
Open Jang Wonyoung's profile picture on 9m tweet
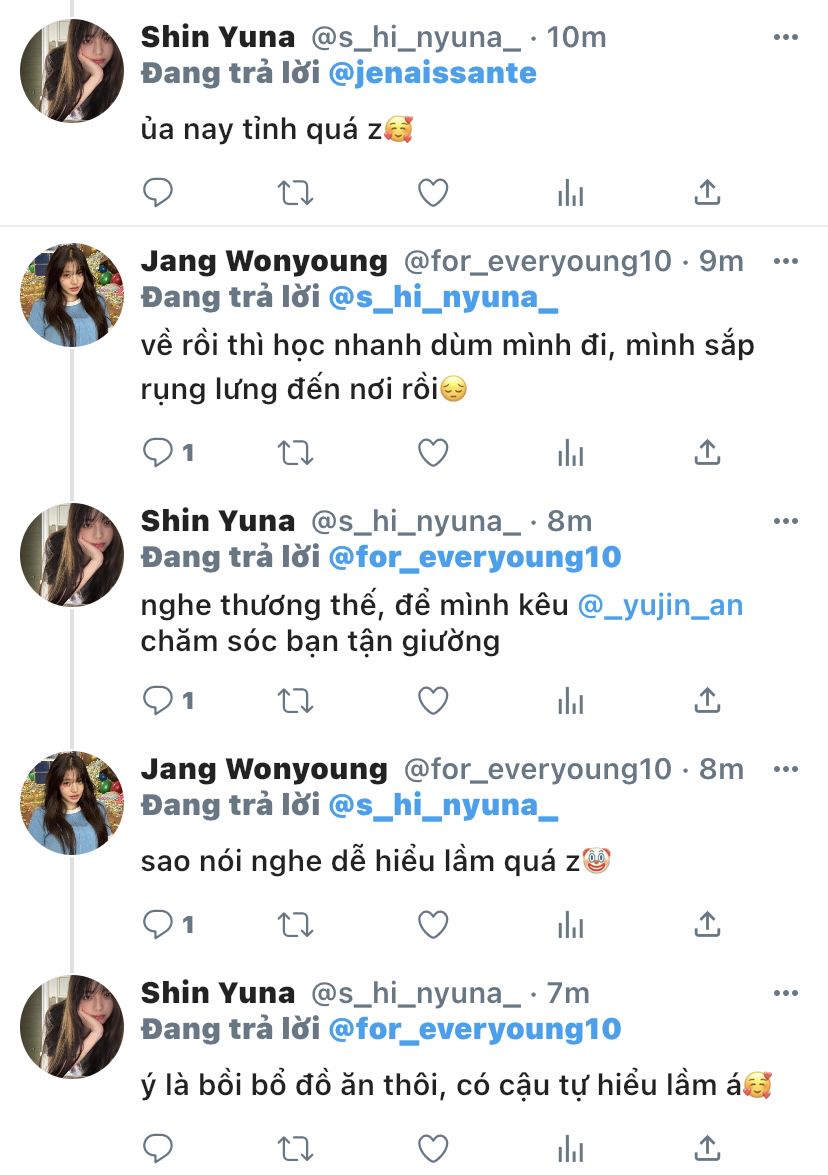click(72, 295)
